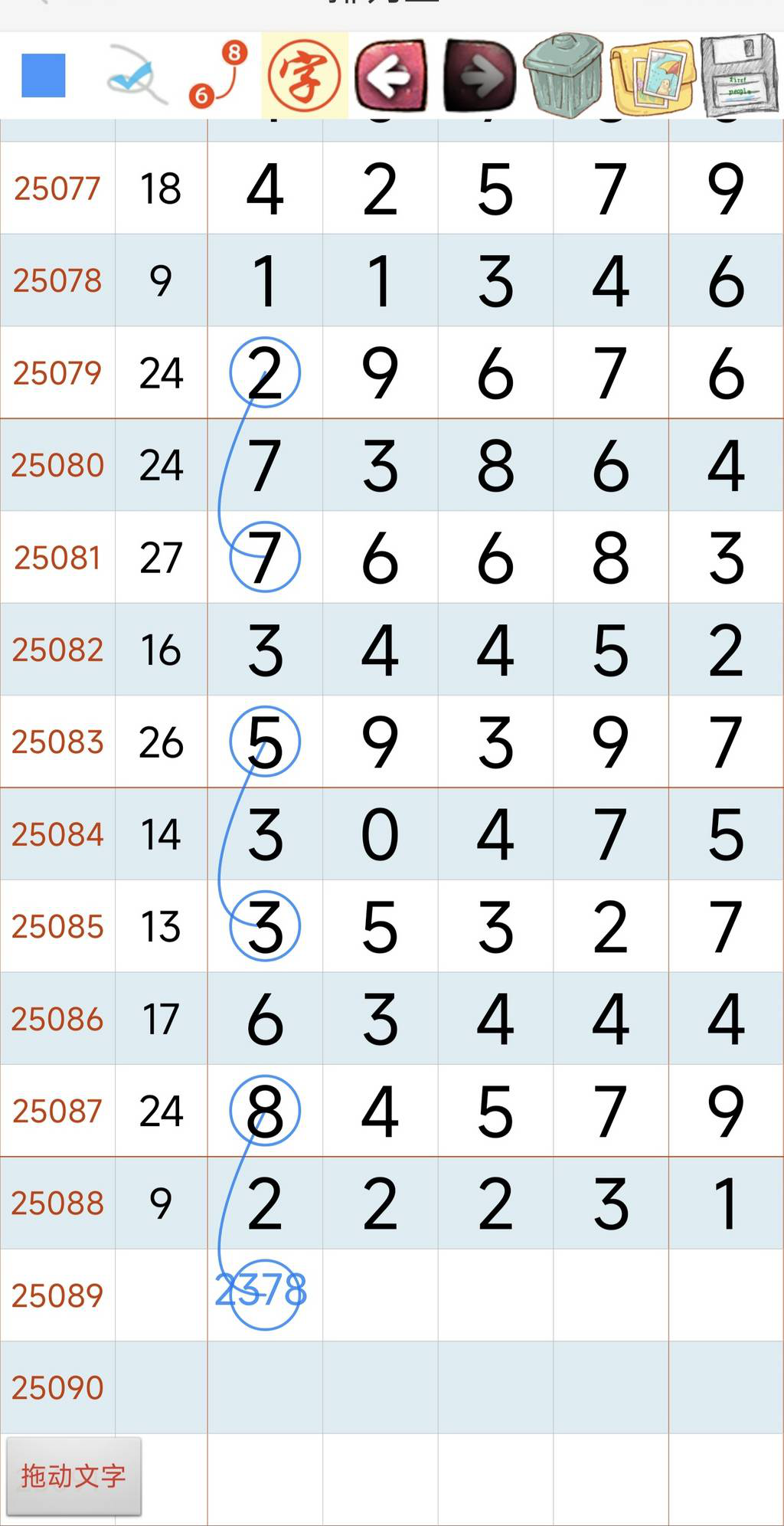Export the chart to the photo album
The height and width of the screenshot is (1526, 784).
(652, 75)
